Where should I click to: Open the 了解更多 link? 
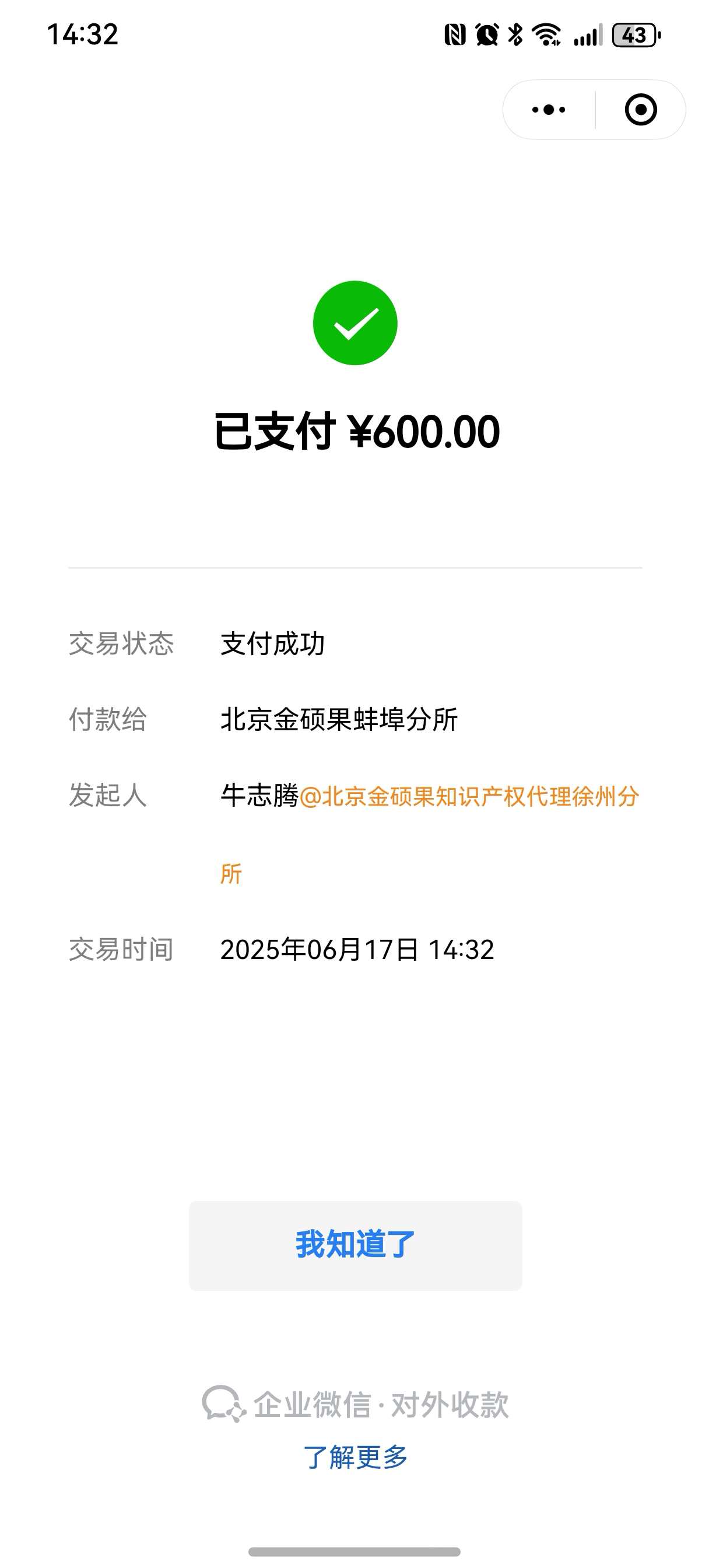click(x=355, y=1457)
